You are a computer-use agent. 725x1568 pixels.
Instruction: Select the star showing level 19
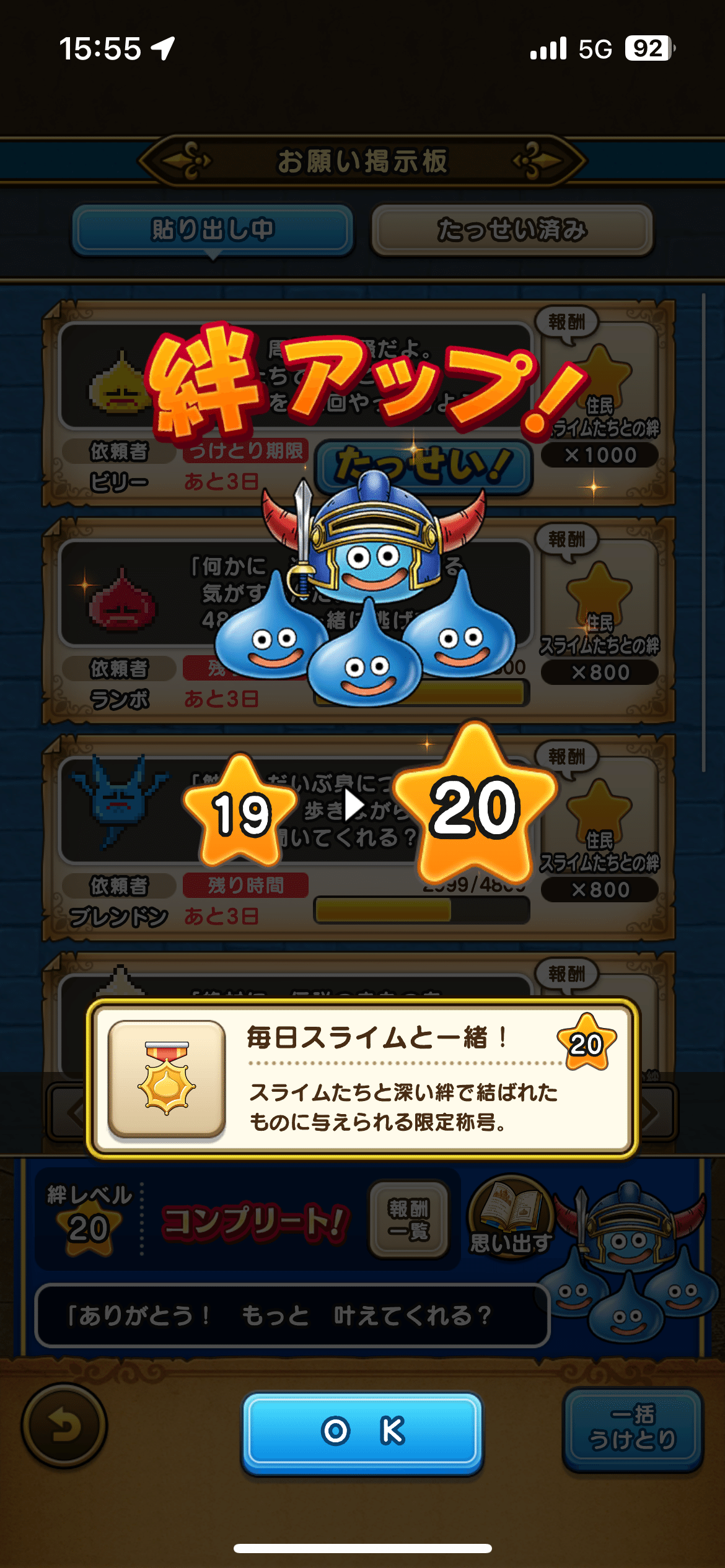coord(240,808)
